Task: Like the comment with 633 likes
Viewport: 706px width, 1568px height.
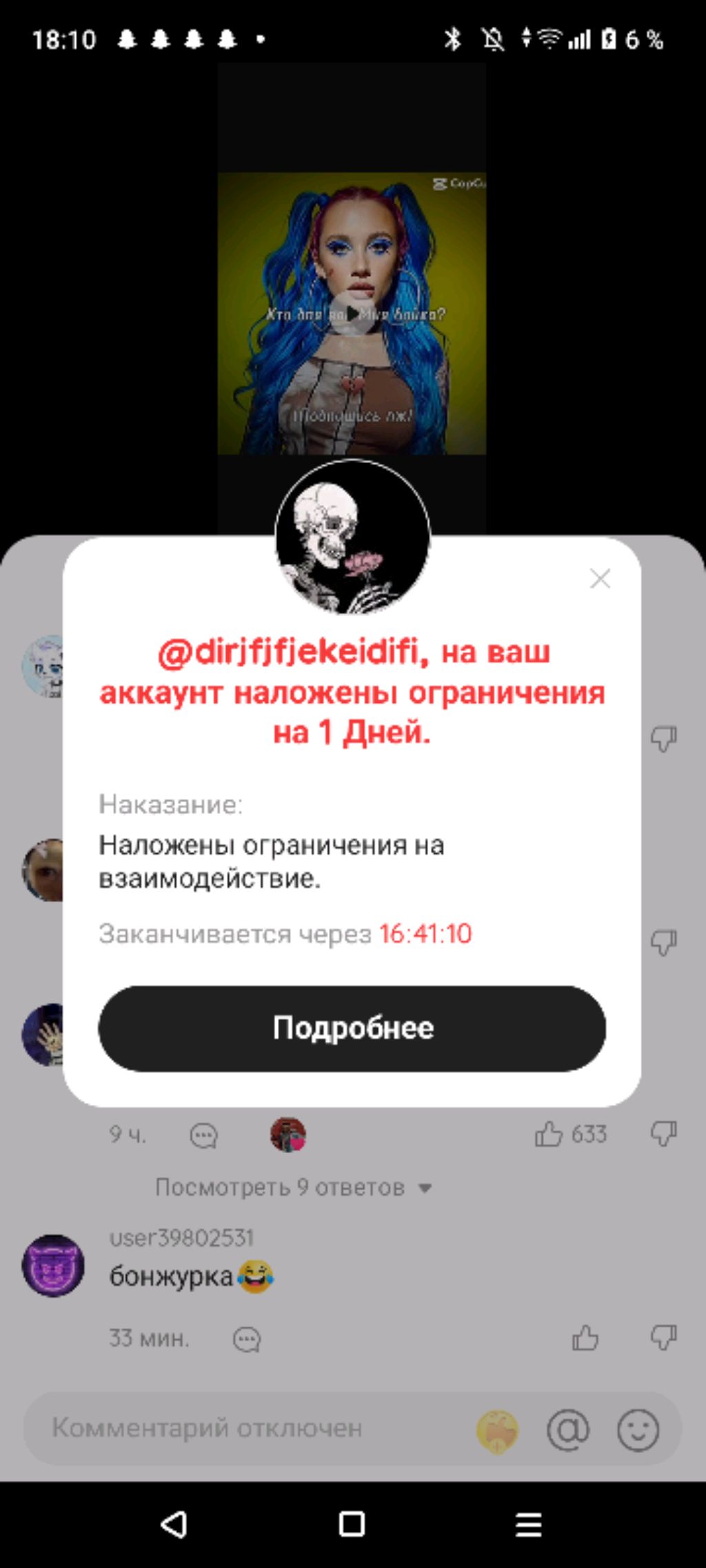Action: point(549,1134)
